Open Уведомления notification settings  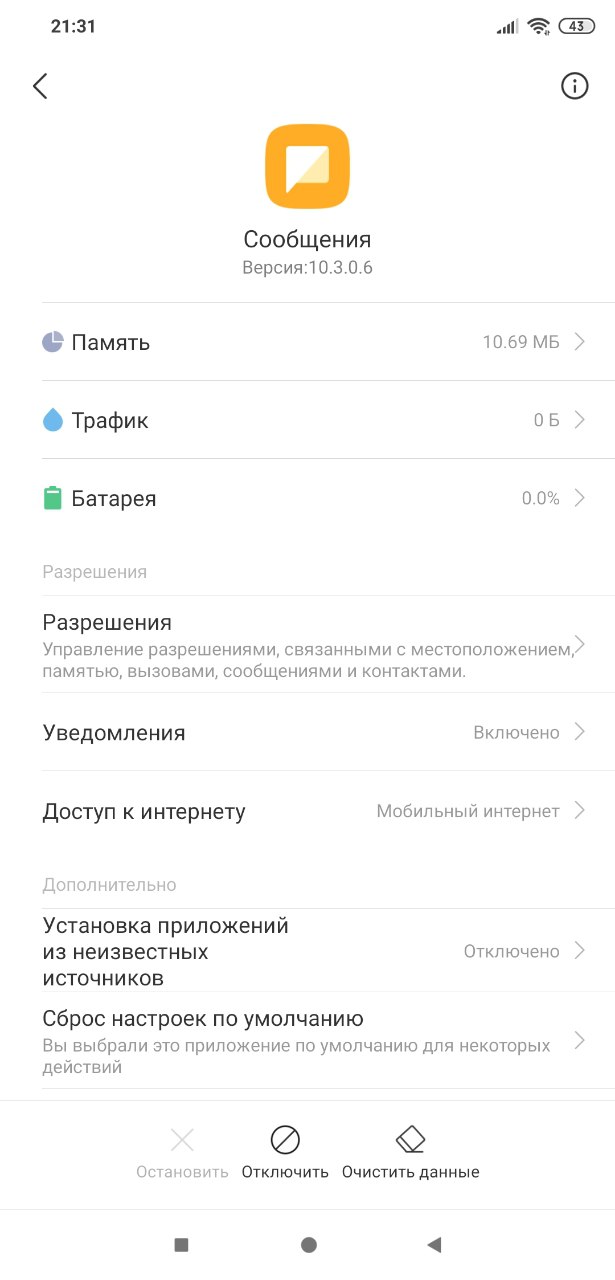click(307, 732)
